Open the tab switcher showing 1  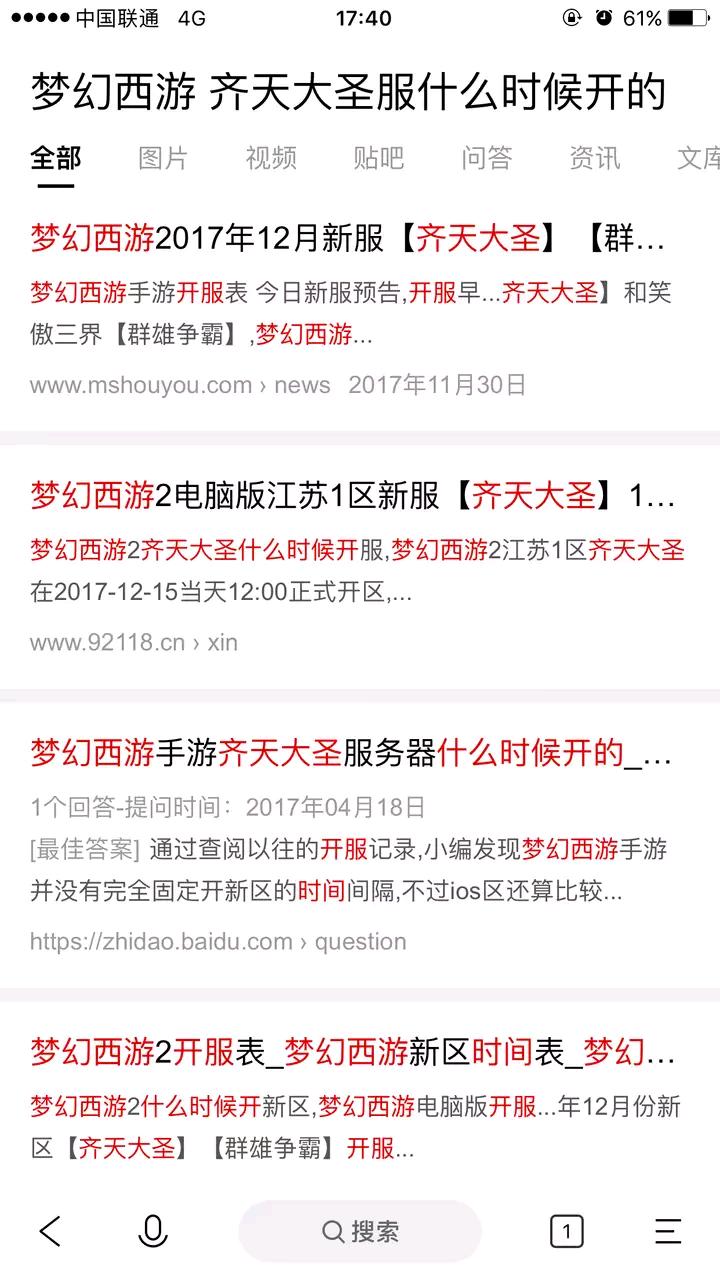tap(566, 1231)
